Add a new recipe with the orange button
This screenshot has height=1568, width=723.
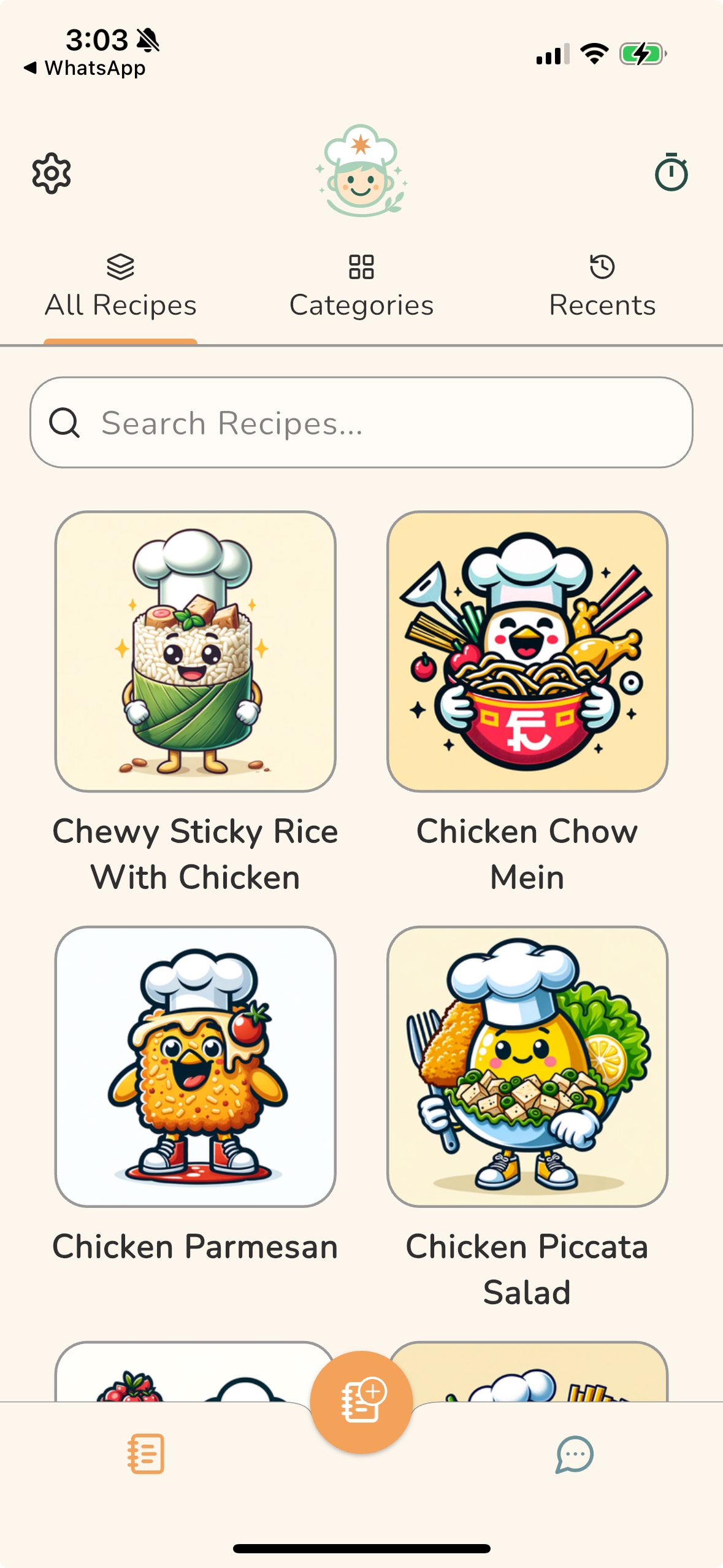click(x=361, y=1401)
